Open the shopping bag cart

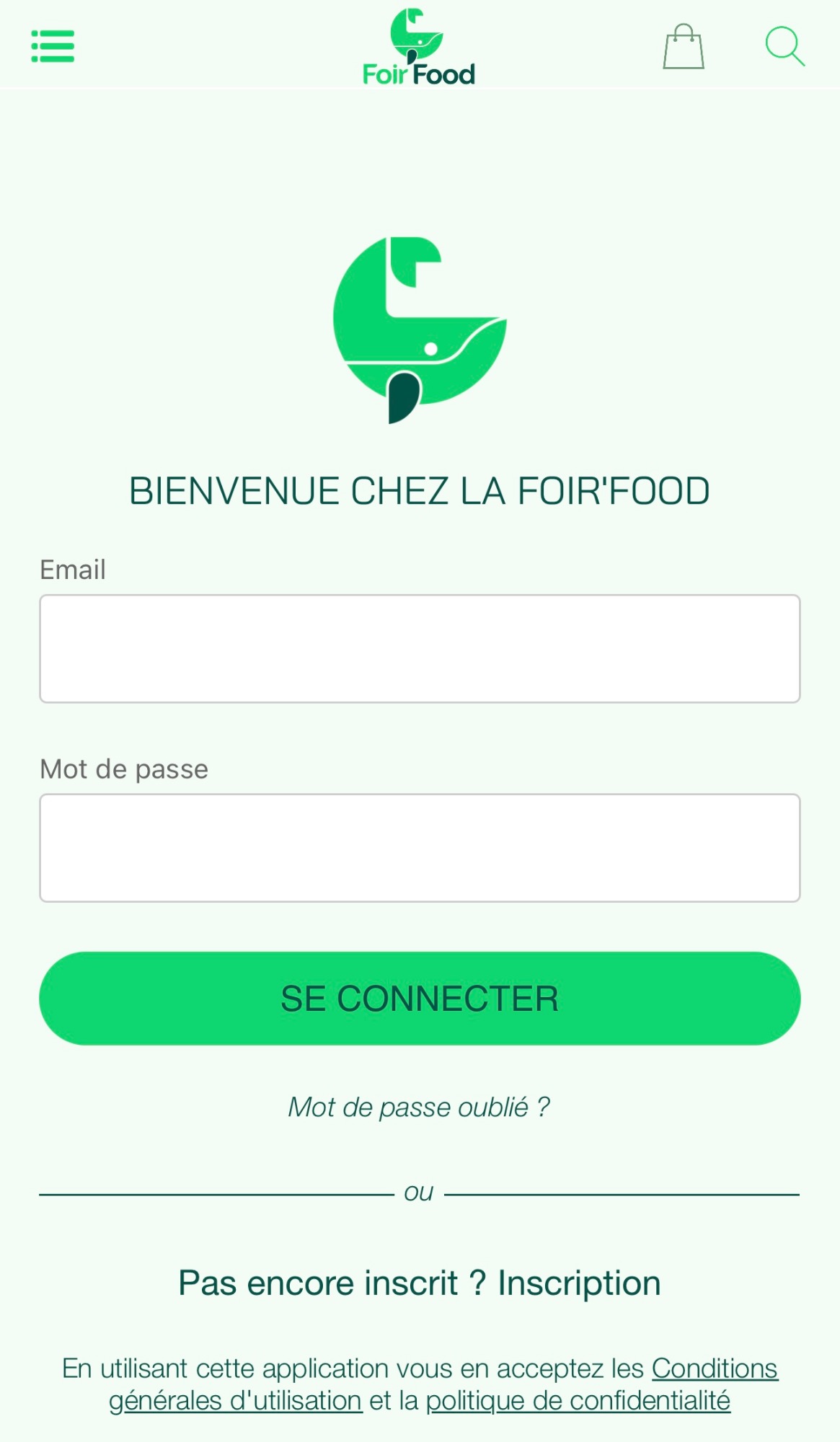tap(684, 47)
